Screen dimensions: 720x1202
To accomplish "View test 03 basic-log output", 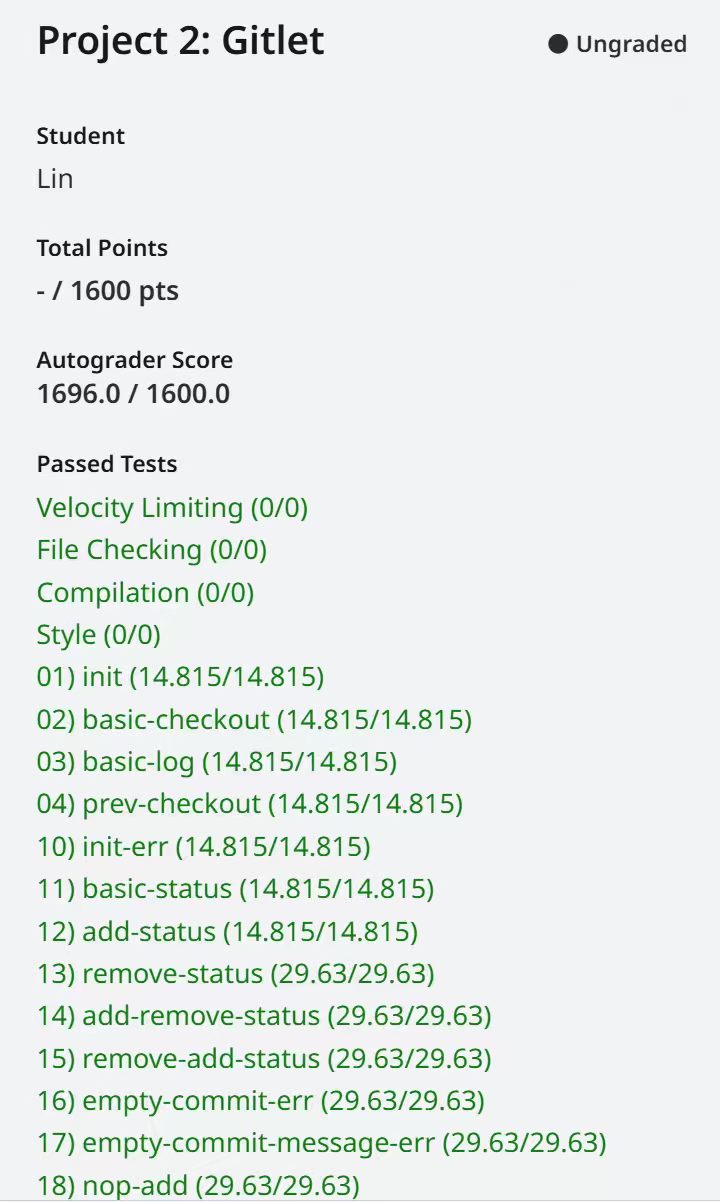I will click(216, 762).
